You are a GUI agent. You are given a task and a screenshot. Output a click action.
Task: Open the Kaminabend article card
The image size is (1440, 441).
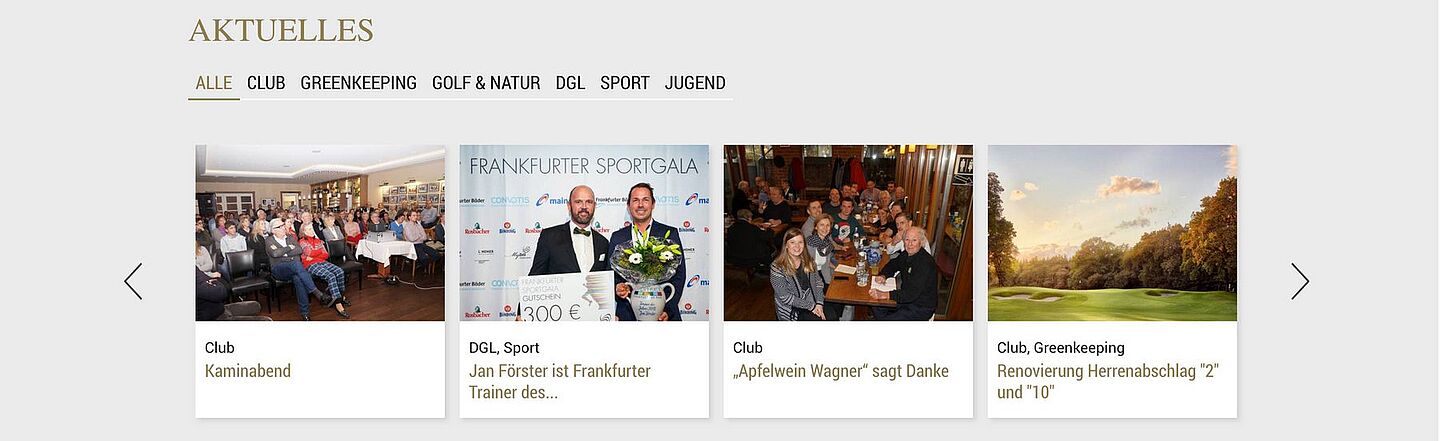(x=319, y=280)
